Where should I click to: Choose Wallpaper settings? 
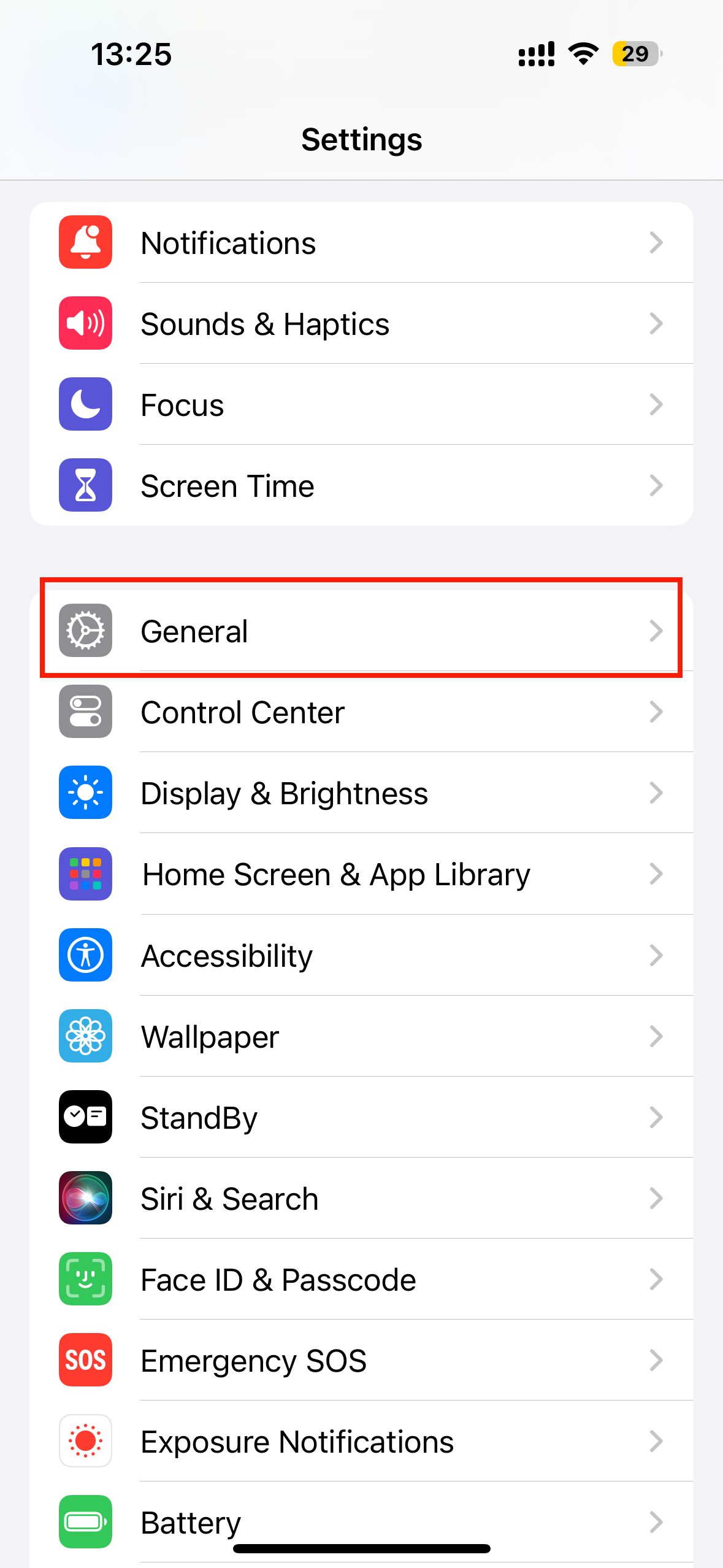point(361,1036)
